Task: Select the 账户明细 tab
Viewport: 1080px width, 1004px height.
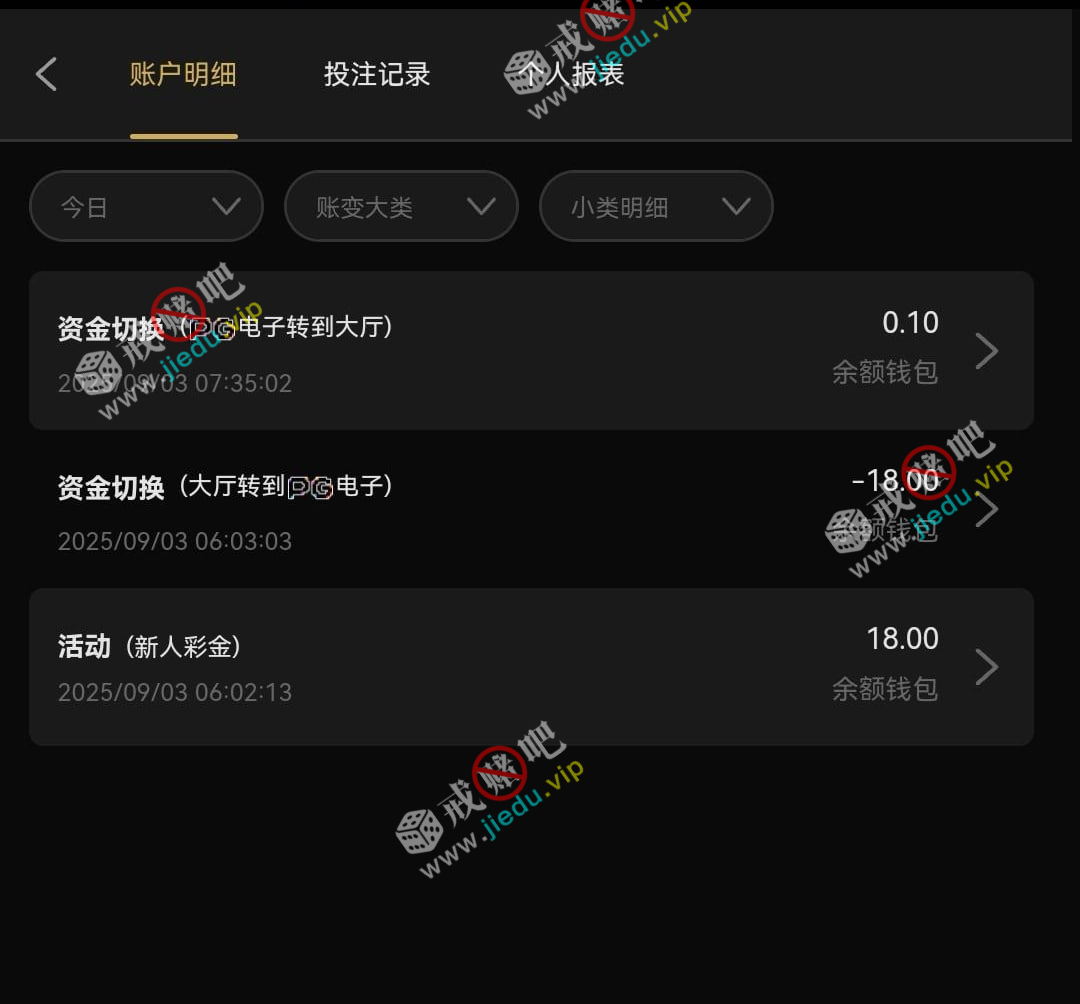Action: (184, 75)
